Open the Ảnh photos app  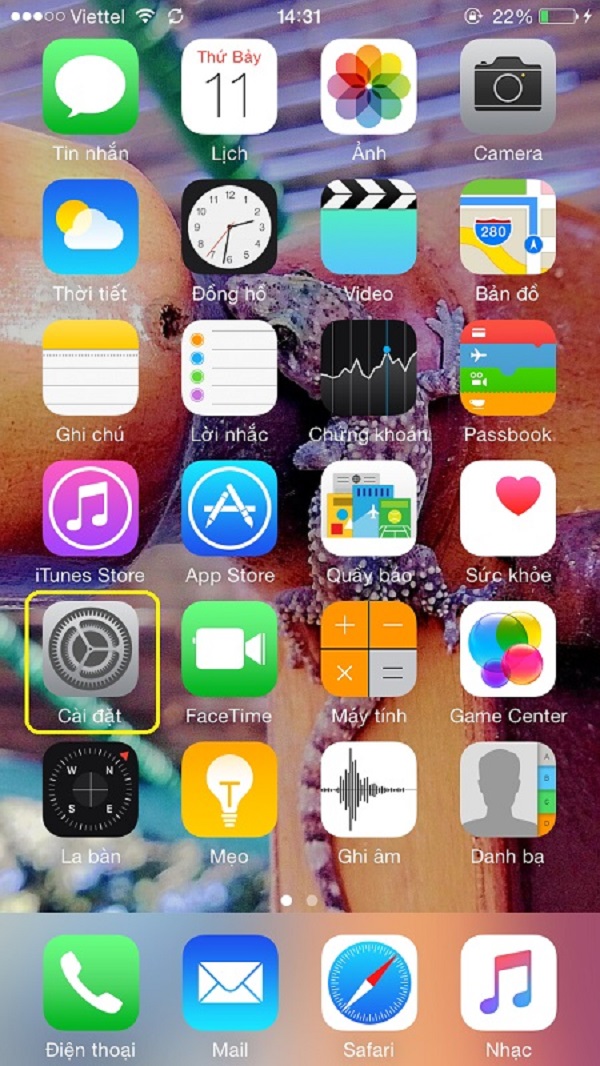coord(368,87)
